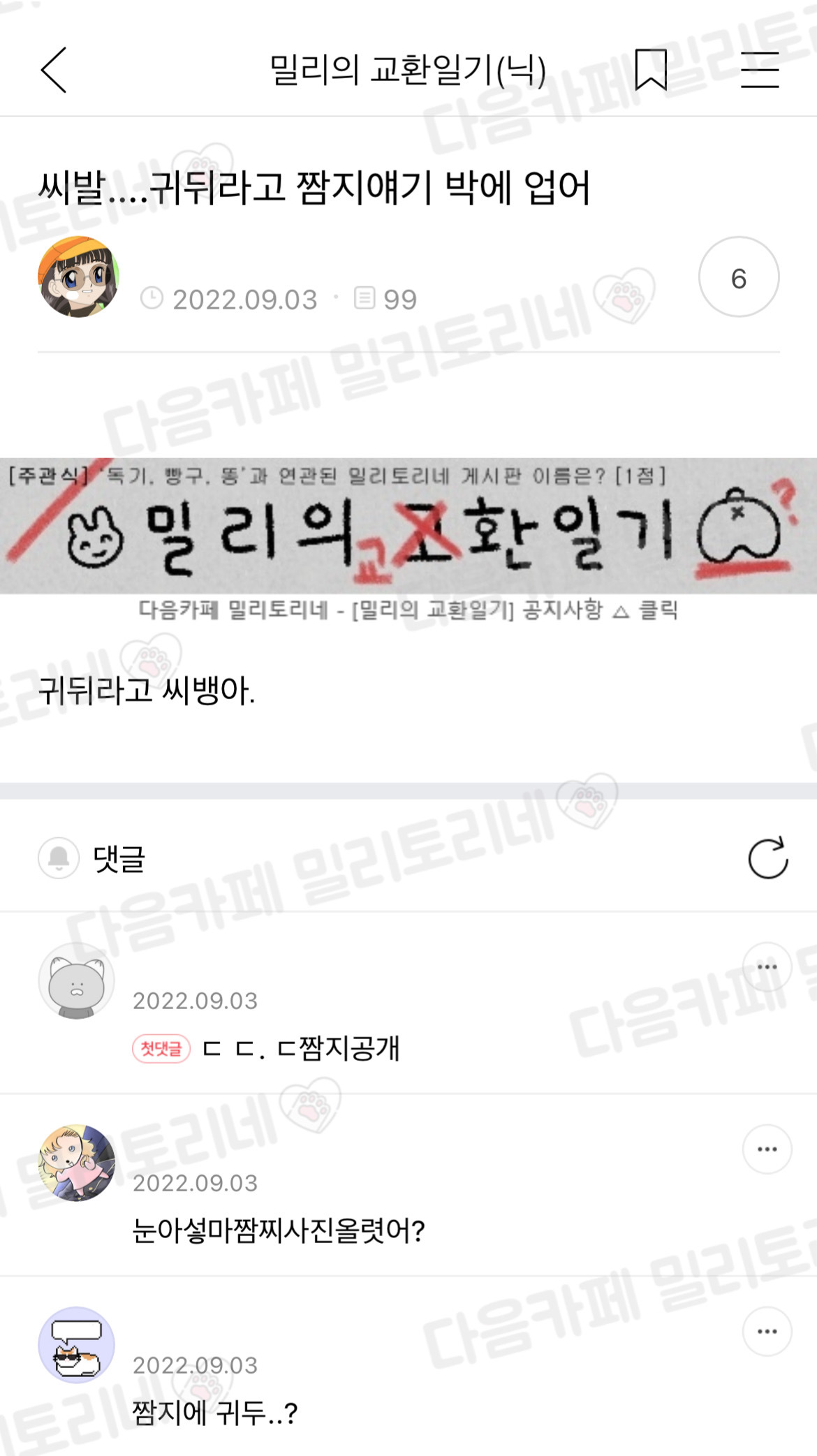
Task: Refresh the comments list
Action: (x=767, y=858)
